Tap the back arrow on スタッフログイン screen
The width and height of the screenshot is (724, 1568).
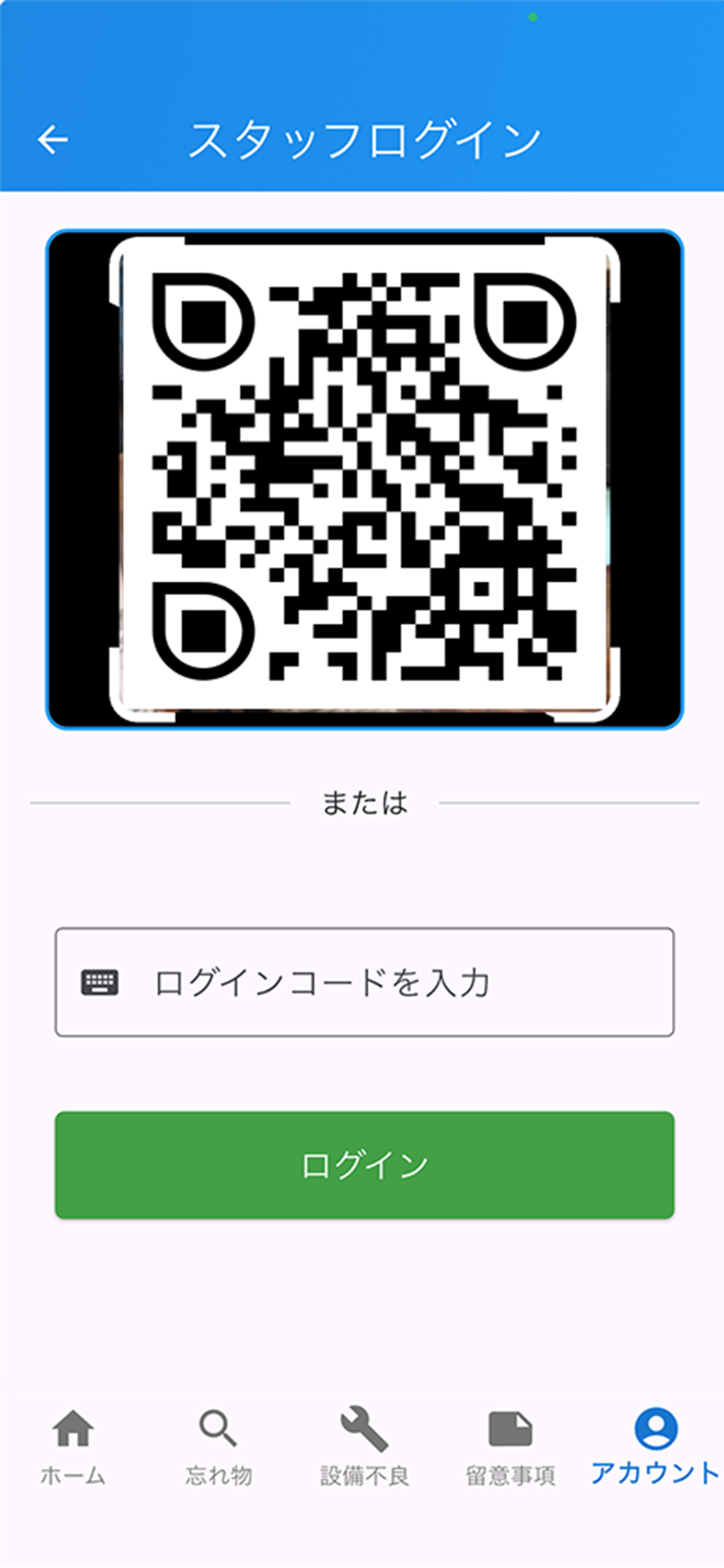(52, 139)
